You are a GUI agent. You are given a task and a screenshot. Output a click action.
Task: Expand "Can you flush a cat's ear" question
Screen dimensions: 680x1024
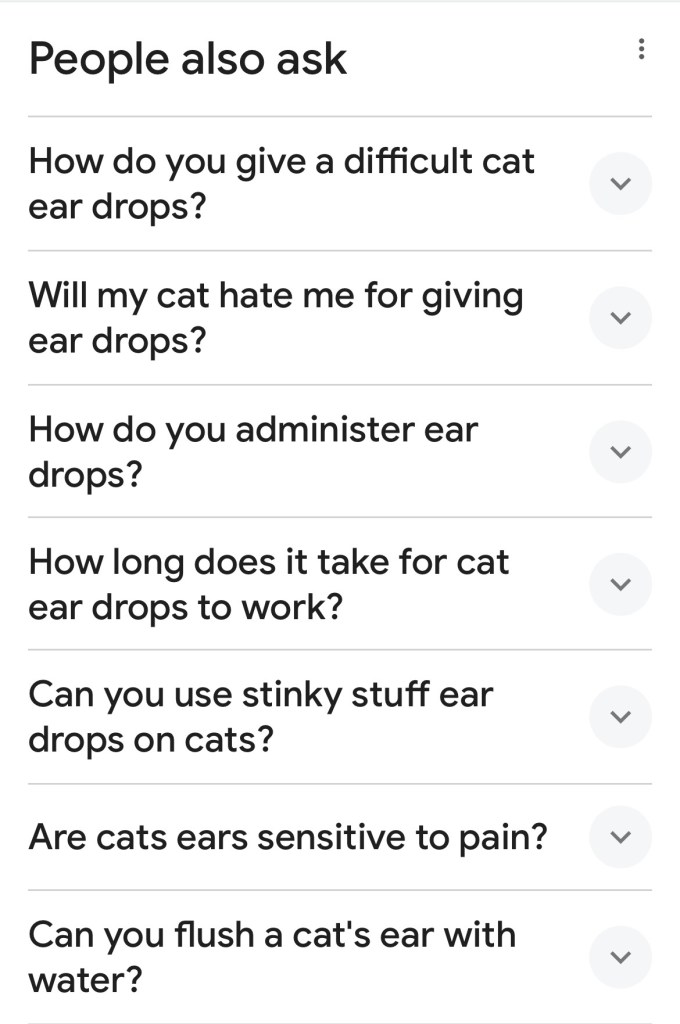tap(620, 957)
